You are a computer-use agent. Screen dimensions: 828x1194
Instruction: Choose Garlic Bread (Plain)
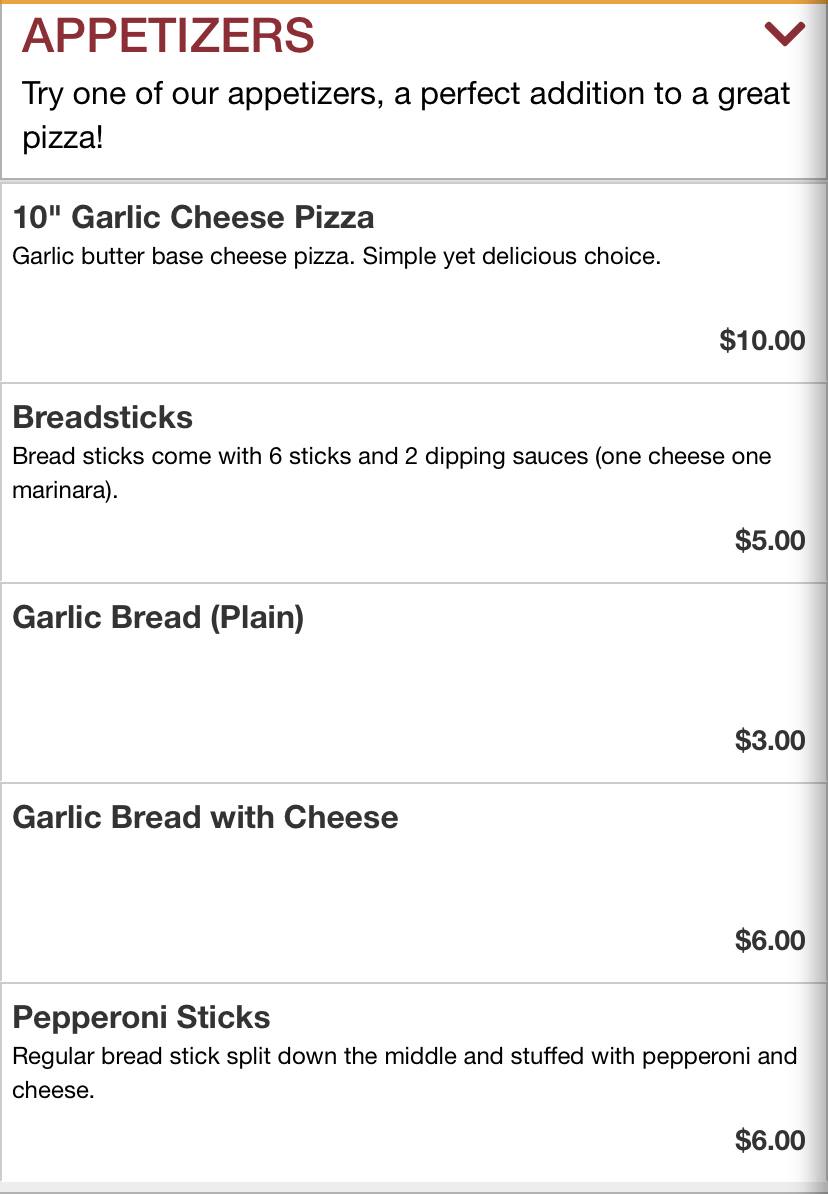[158, 617]
